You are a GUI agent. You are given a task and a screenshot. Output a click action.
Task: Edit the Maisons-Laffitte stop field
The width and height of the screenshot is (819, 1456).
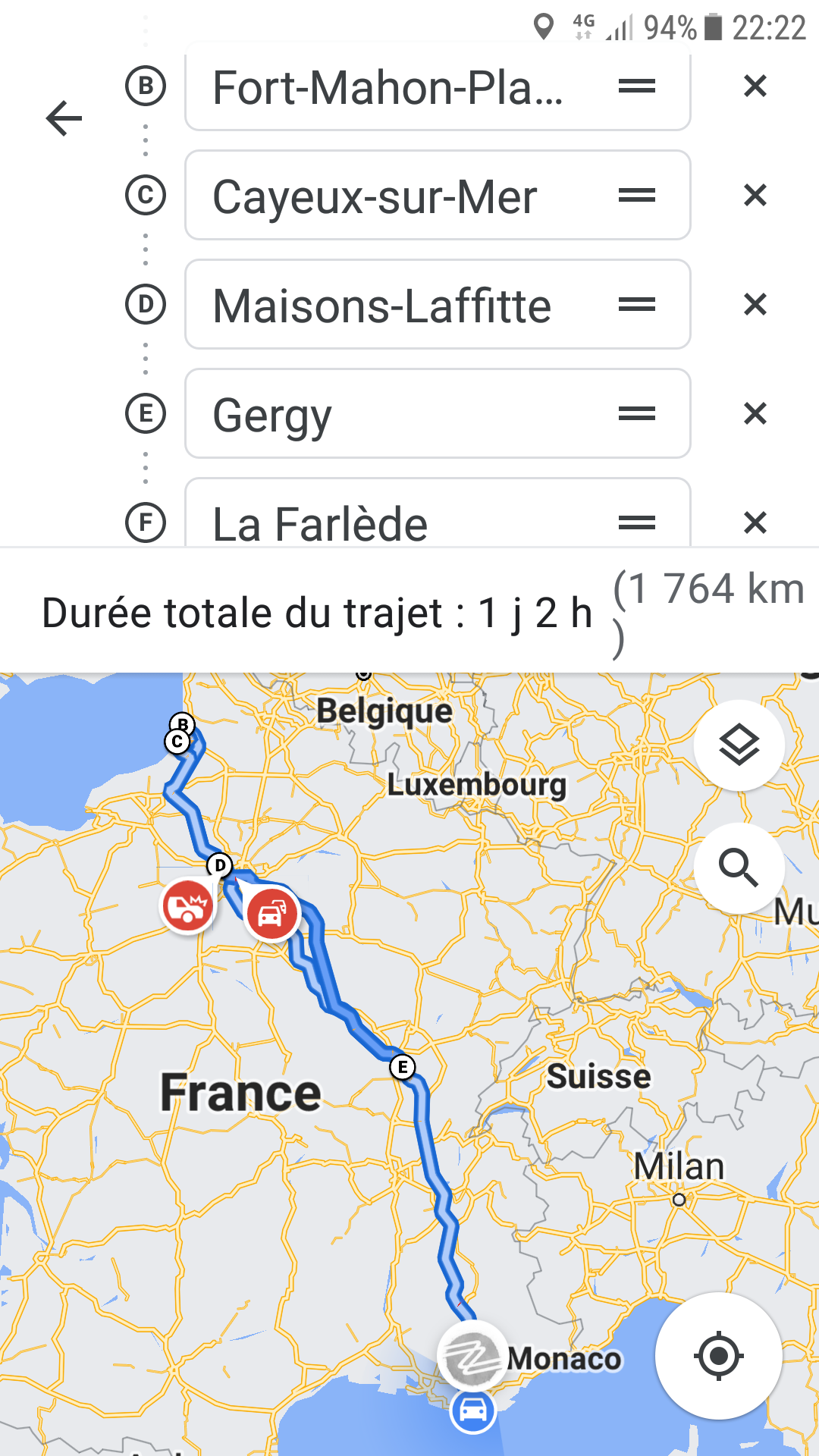pos(438,304)
